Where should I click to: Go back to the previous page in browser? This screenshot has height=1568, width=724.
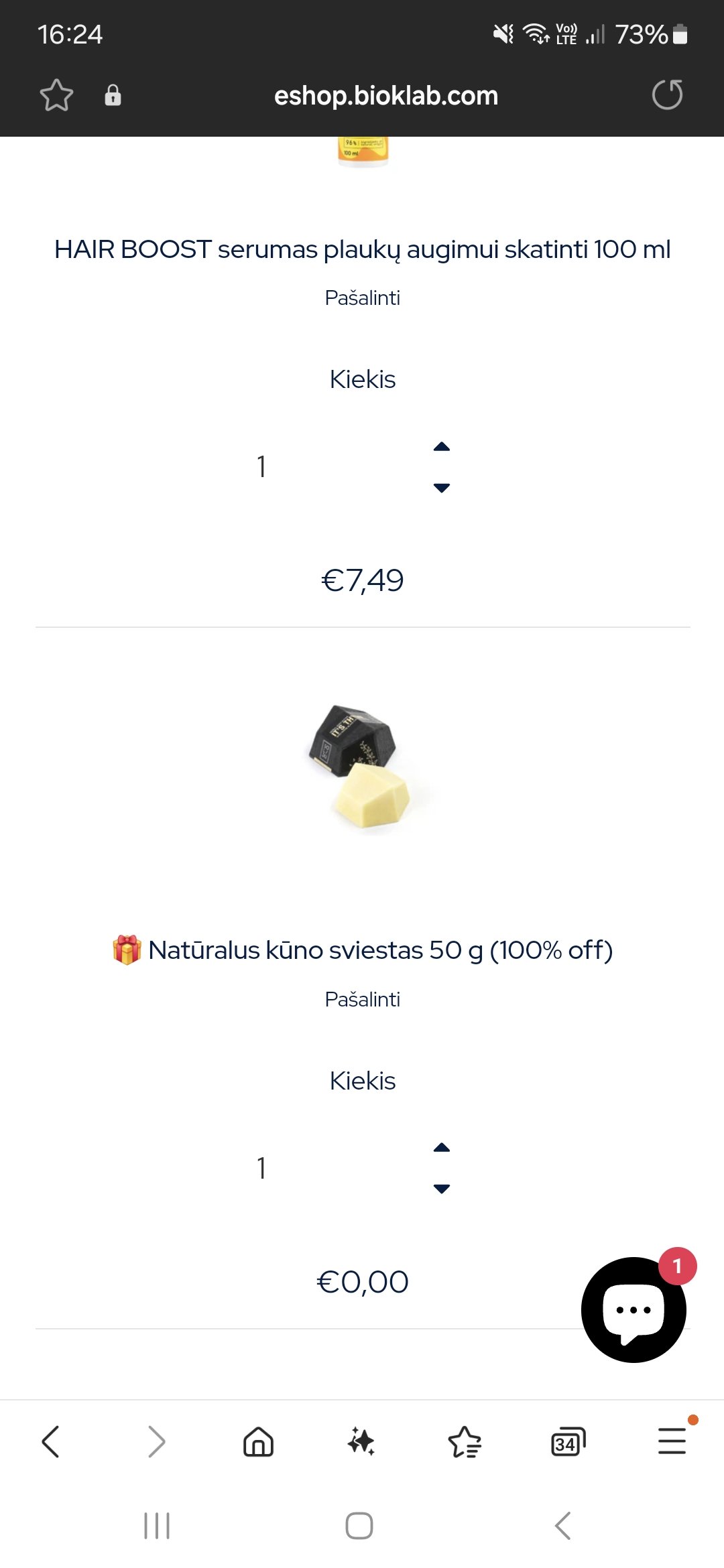[x=51, y=1441]
